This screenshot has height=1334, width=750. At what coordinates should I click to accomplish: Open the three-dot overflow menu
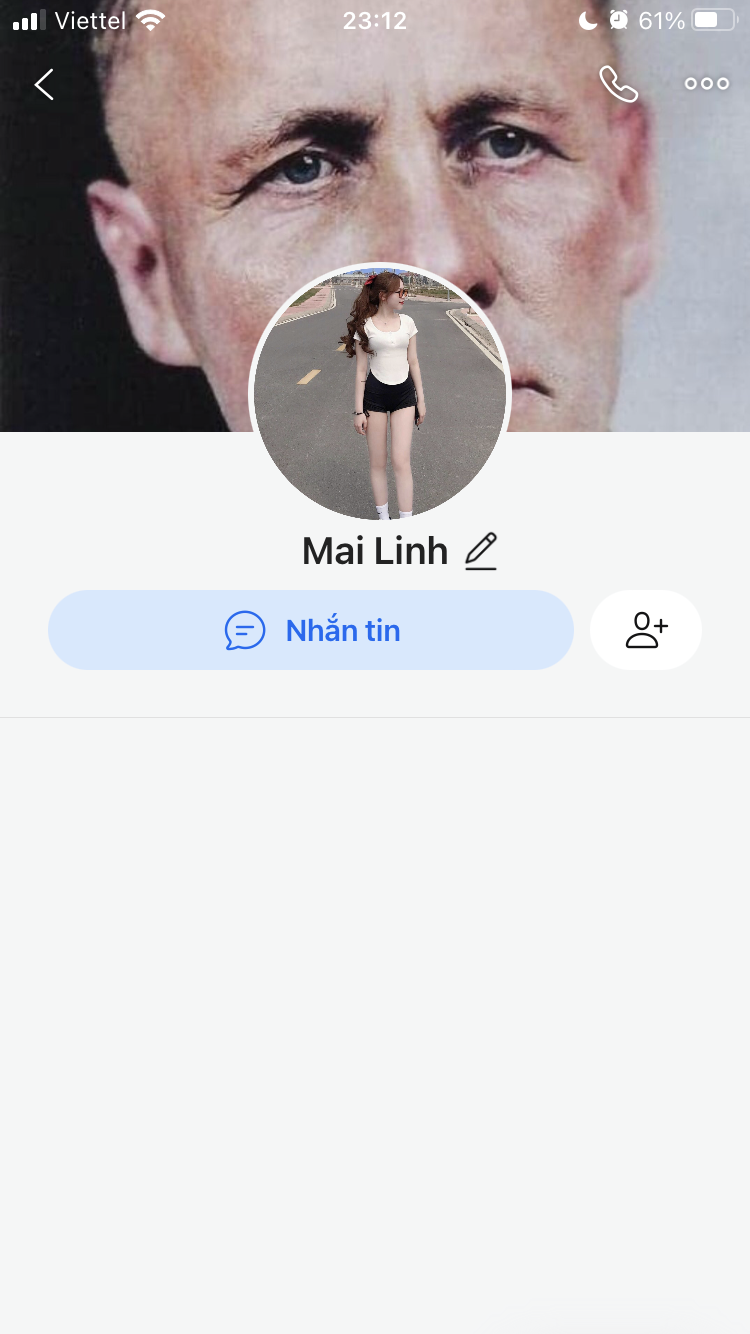point(706,84)
